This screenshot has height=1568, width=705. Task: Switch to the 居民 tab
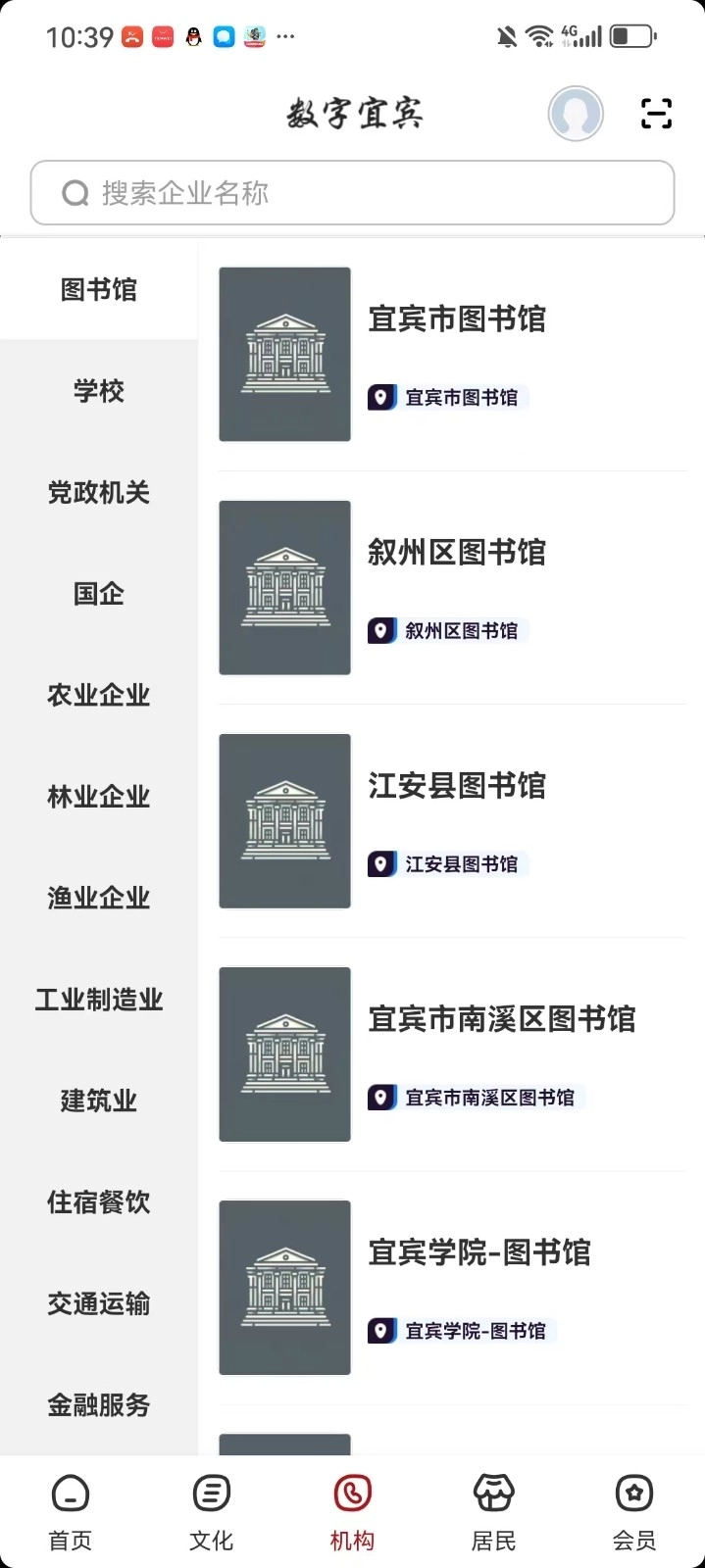click(493, 1512)
